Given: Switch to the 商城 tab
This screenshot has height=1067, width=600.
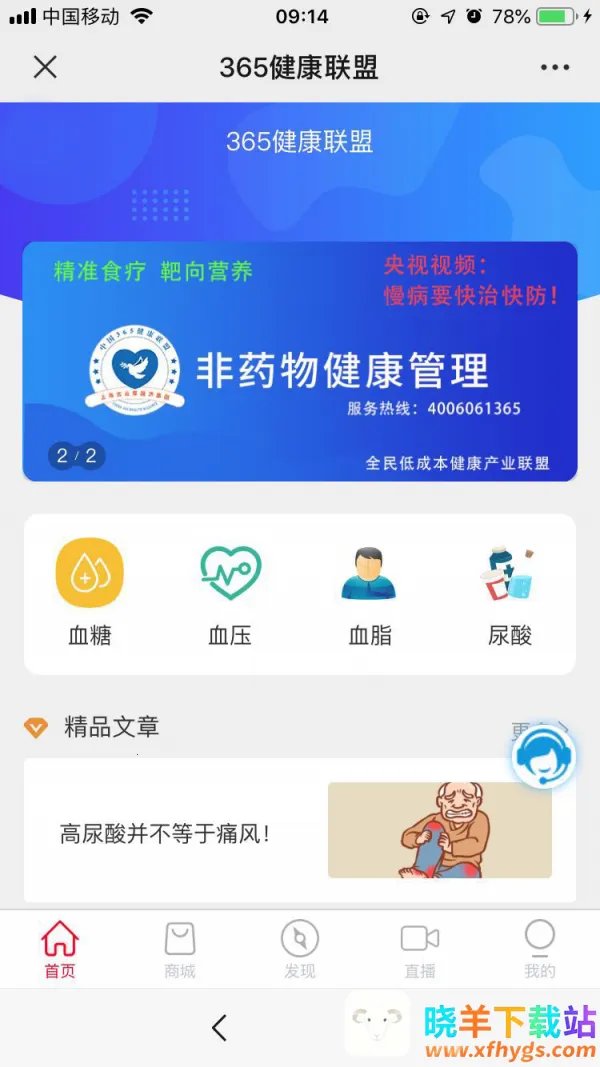Looking at the screenshot, I should tap(180, 949).
